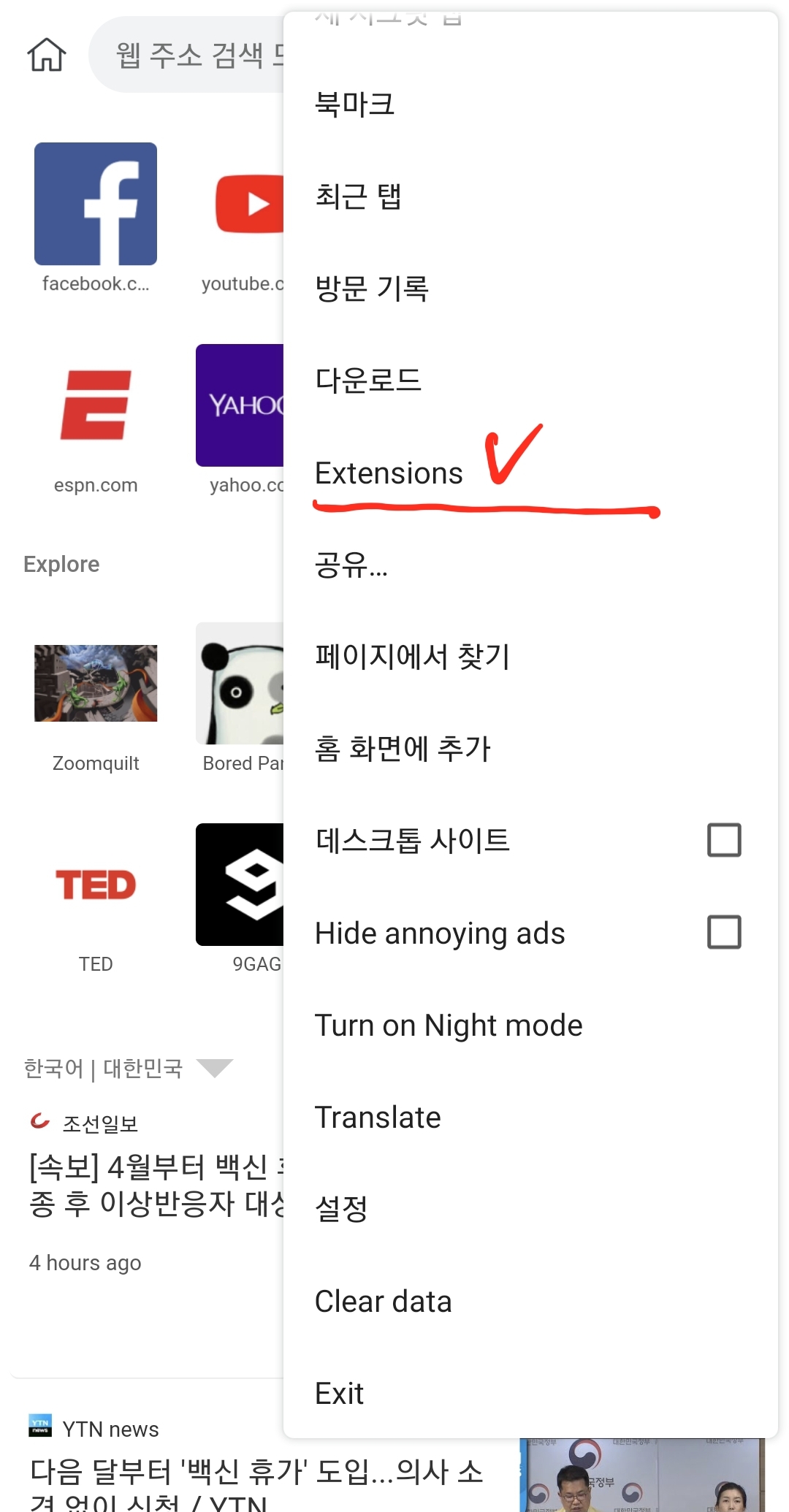789x1512 pixels.
Task: Select 페이지에서 찾기
Action: point(412,657)
